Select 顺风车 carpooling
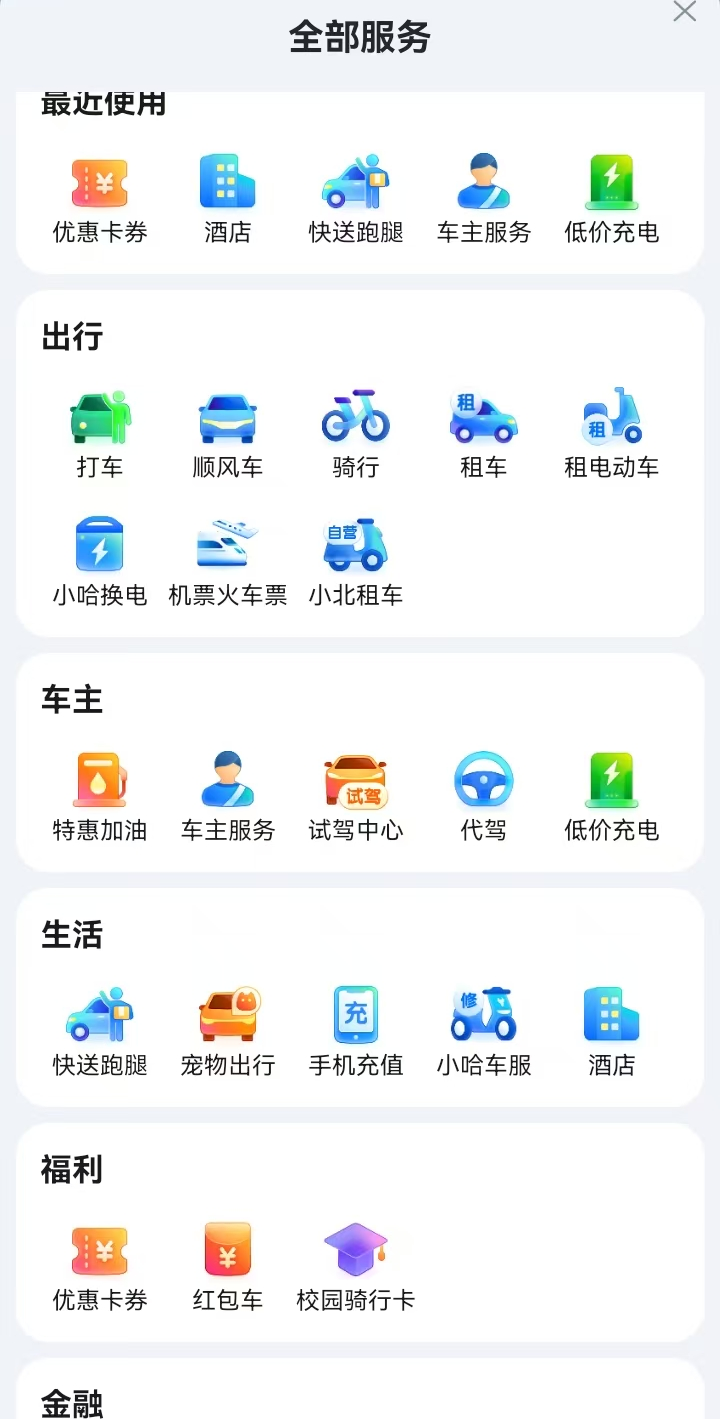Viewport: 720px width, 1420px height. pos(228,418)
